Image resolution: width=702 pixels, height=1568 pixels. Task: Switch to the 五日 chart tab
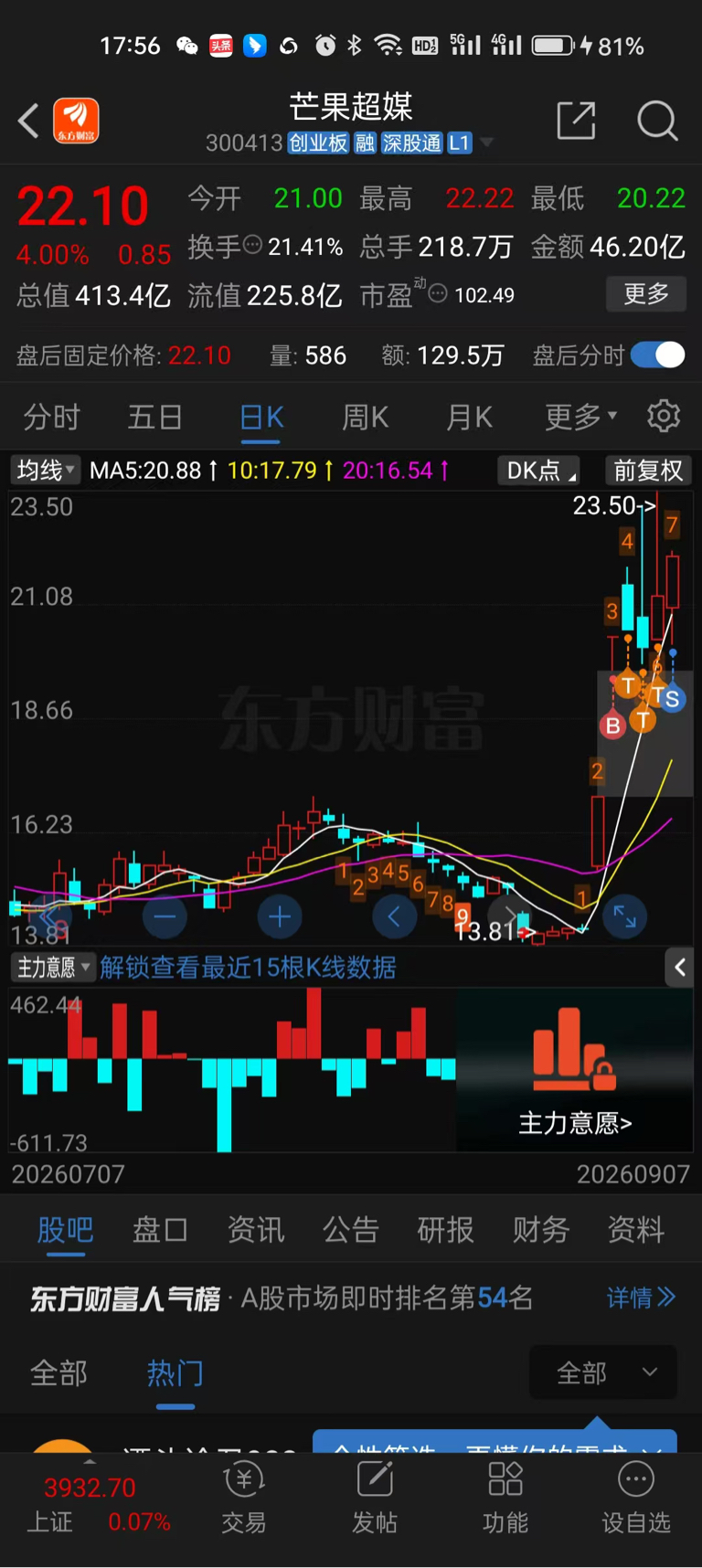154,418
